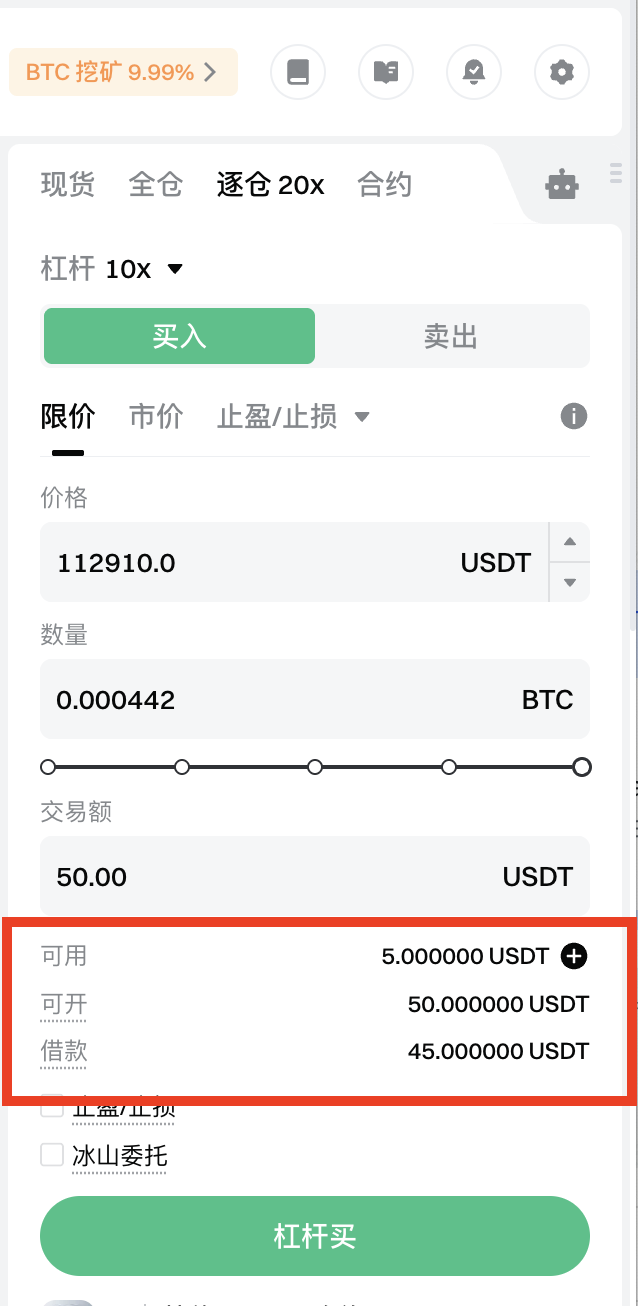638x1306 pixels.
Task: Open the order type info icon
Action: [573, 416]
